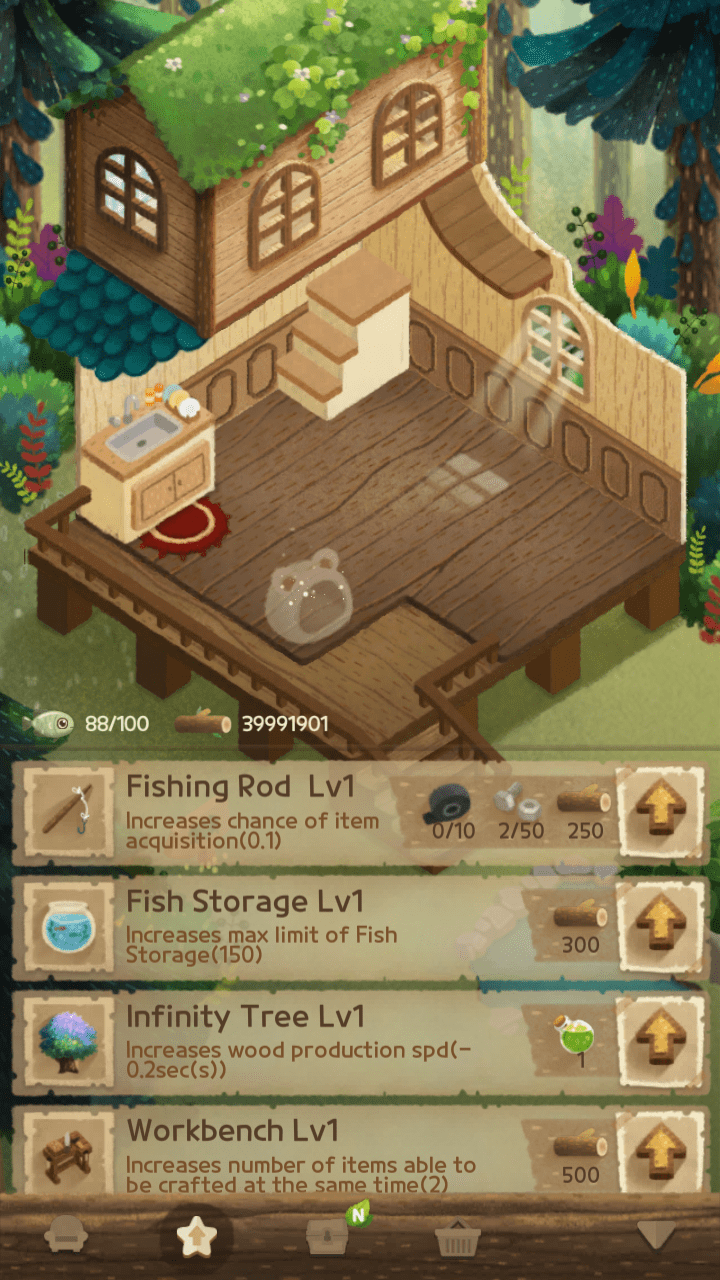Upgrade the Fishing Rod with arrow button
The width and height of the screenshot is (720, 1280).
[661, 811]
